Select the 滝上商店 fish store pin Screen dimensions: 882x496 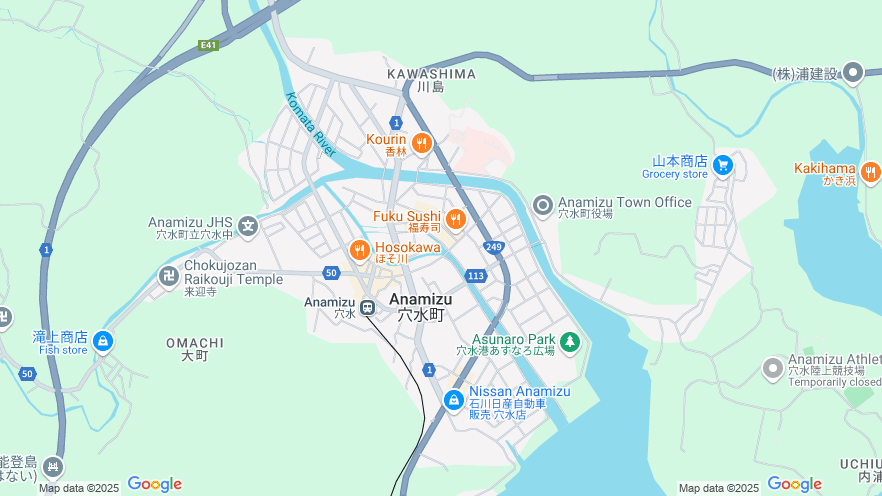coord(102,343)
